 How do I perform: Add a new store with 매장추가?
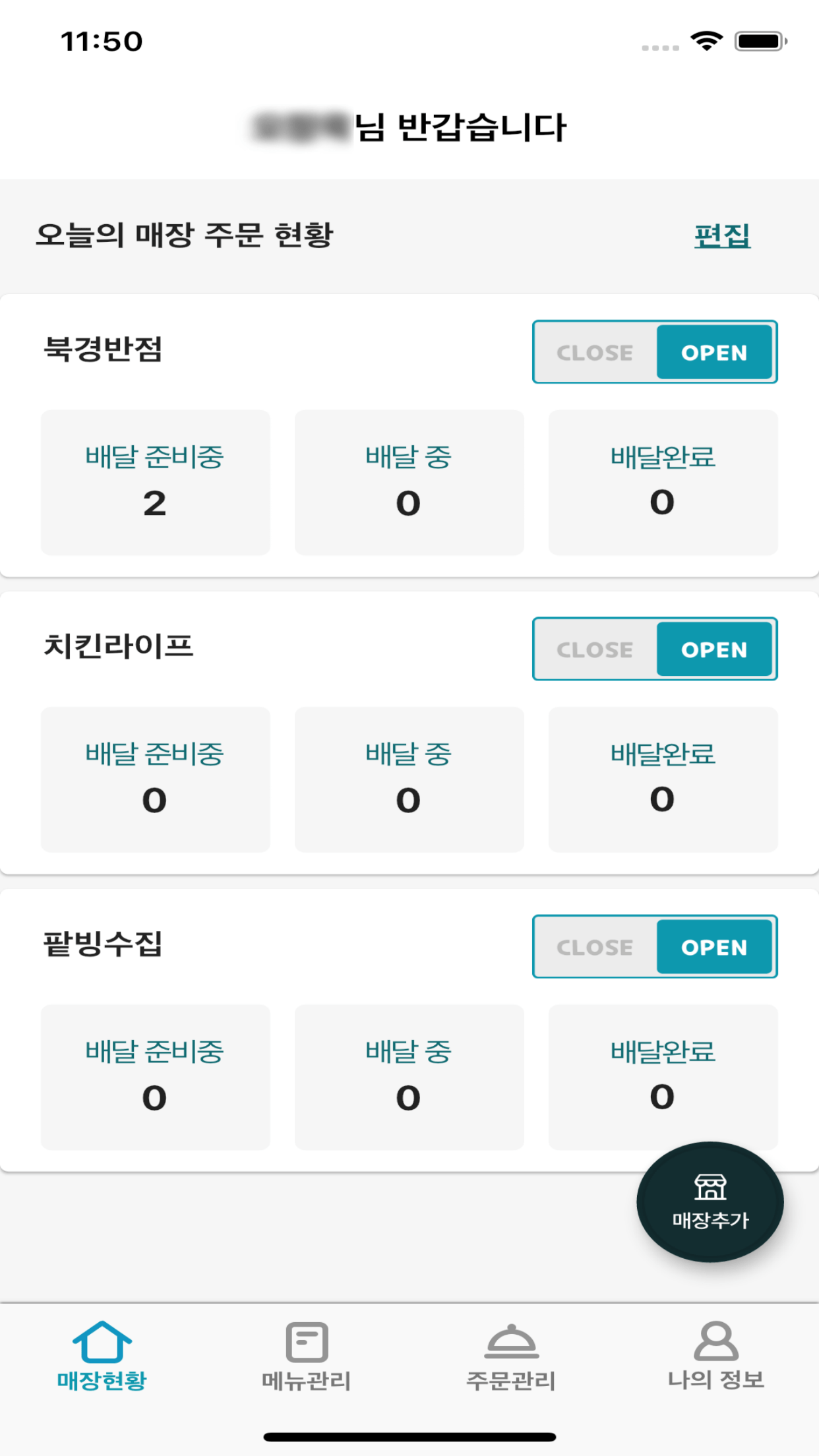(x=710, y=1201)
